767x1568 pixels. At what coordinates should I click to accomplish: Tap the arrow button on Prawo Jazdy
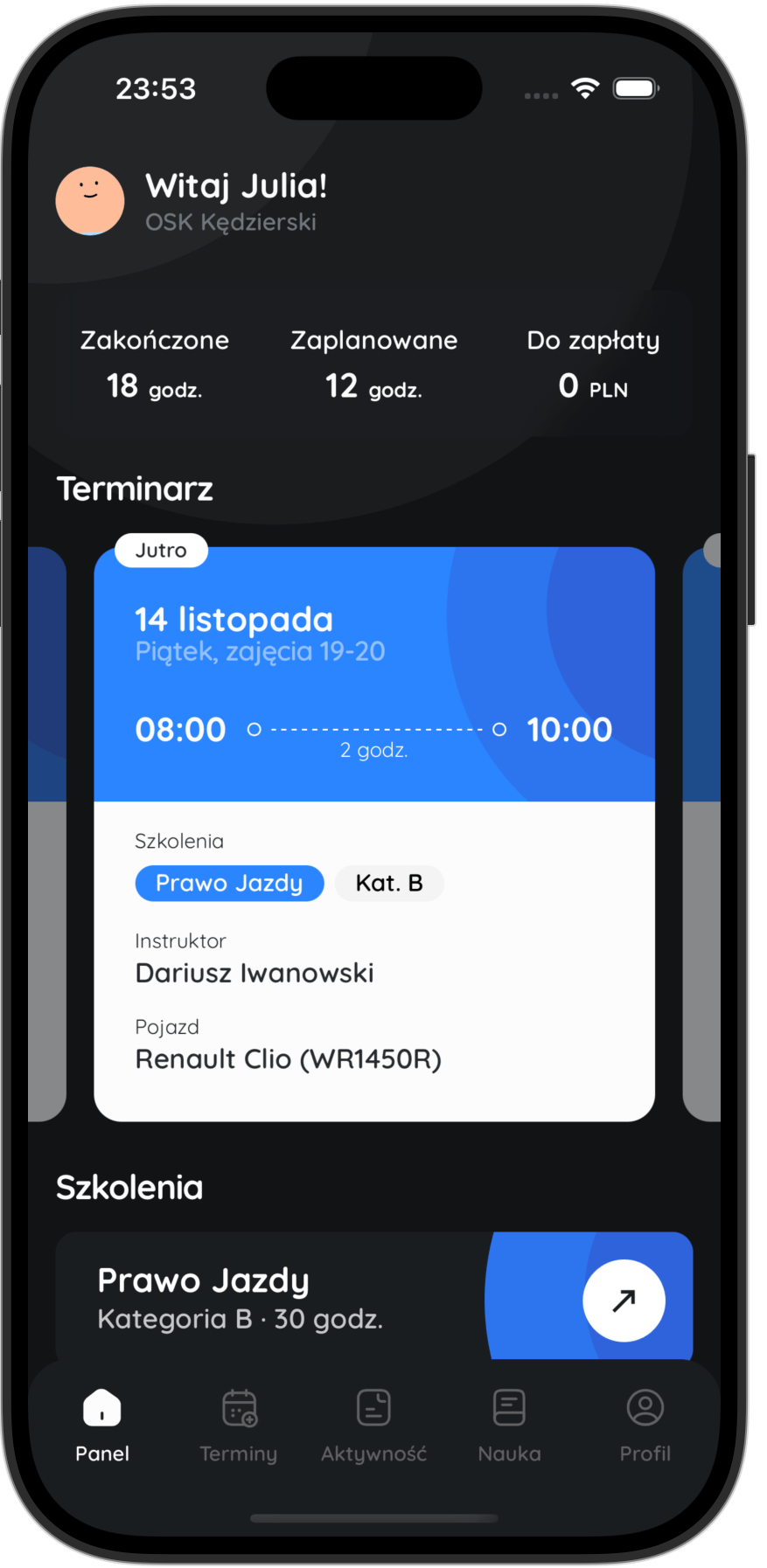[624, 1301]
